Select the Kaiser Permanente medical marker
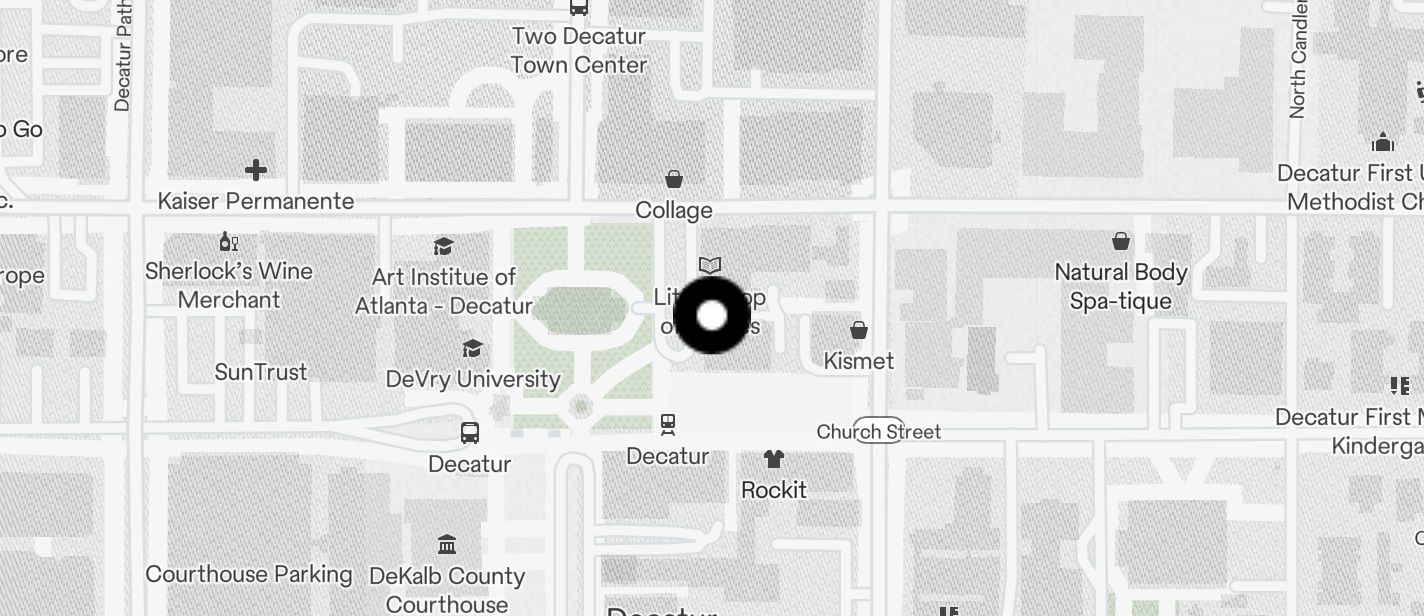Viewport: 1424px width, 616px height. coord(256,171)
